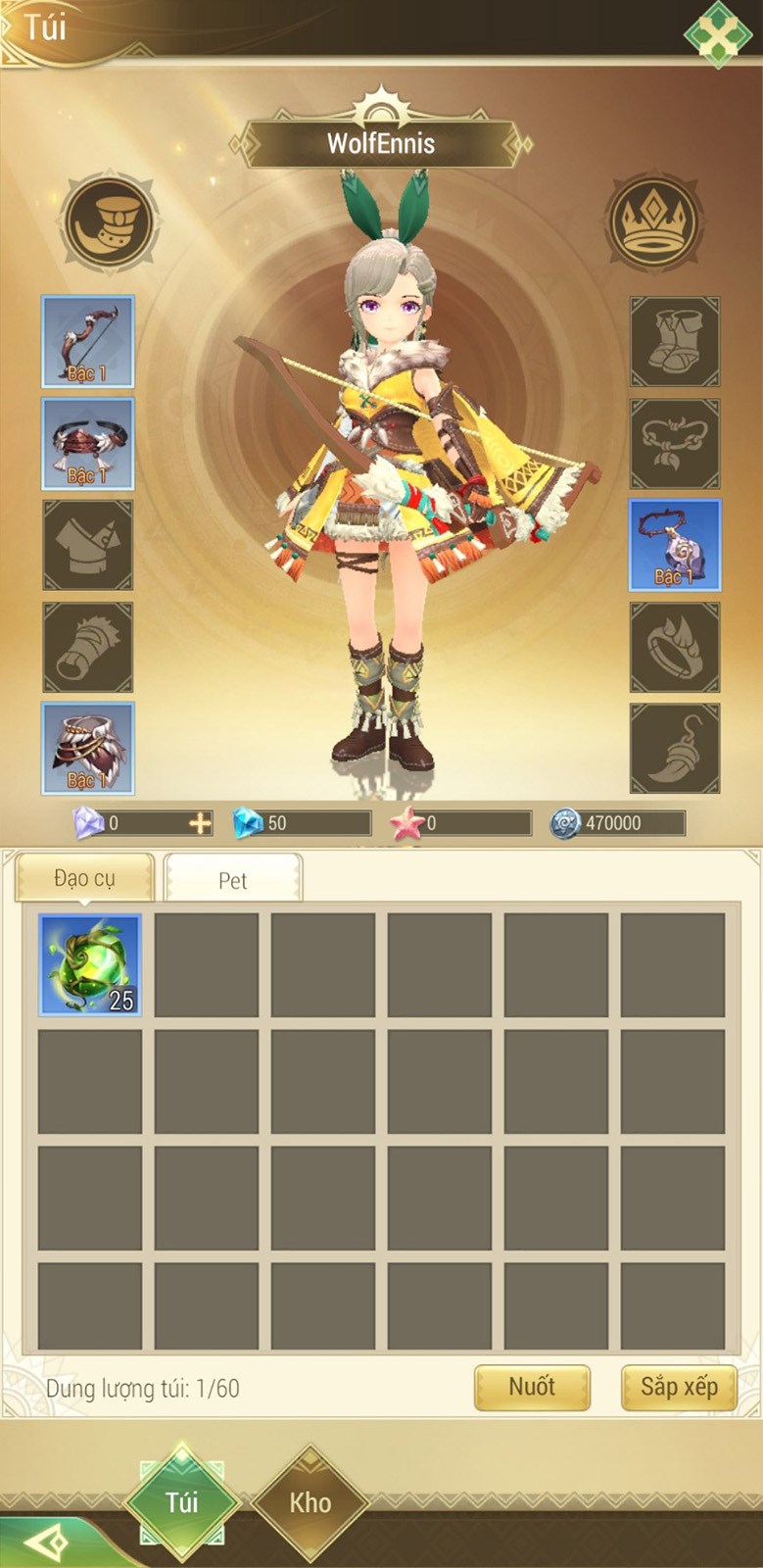The height and width of the screenshot is (1568, 763).
Task: Tap the Nuốt button
Action: [532, 1387]
